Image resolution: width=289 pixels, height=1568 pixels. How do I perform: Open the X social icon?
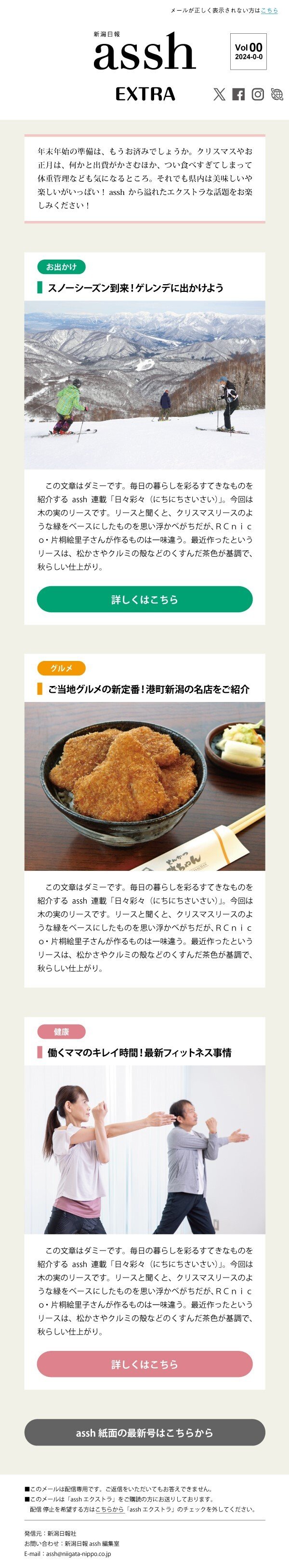[219, 94]
